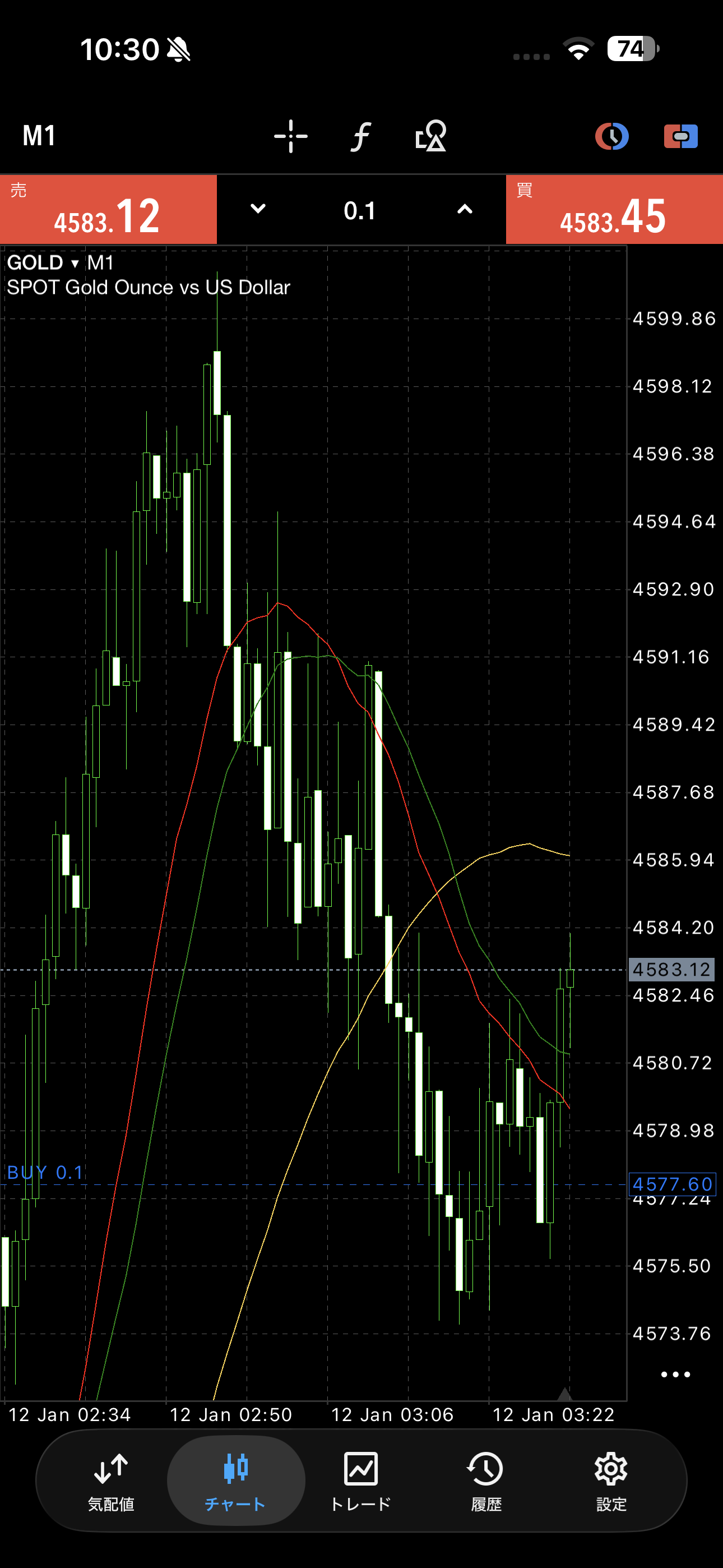Buy GOLD at 4583.45
The height and width of the screenshot is (1568, 723).
coord(614,210)
